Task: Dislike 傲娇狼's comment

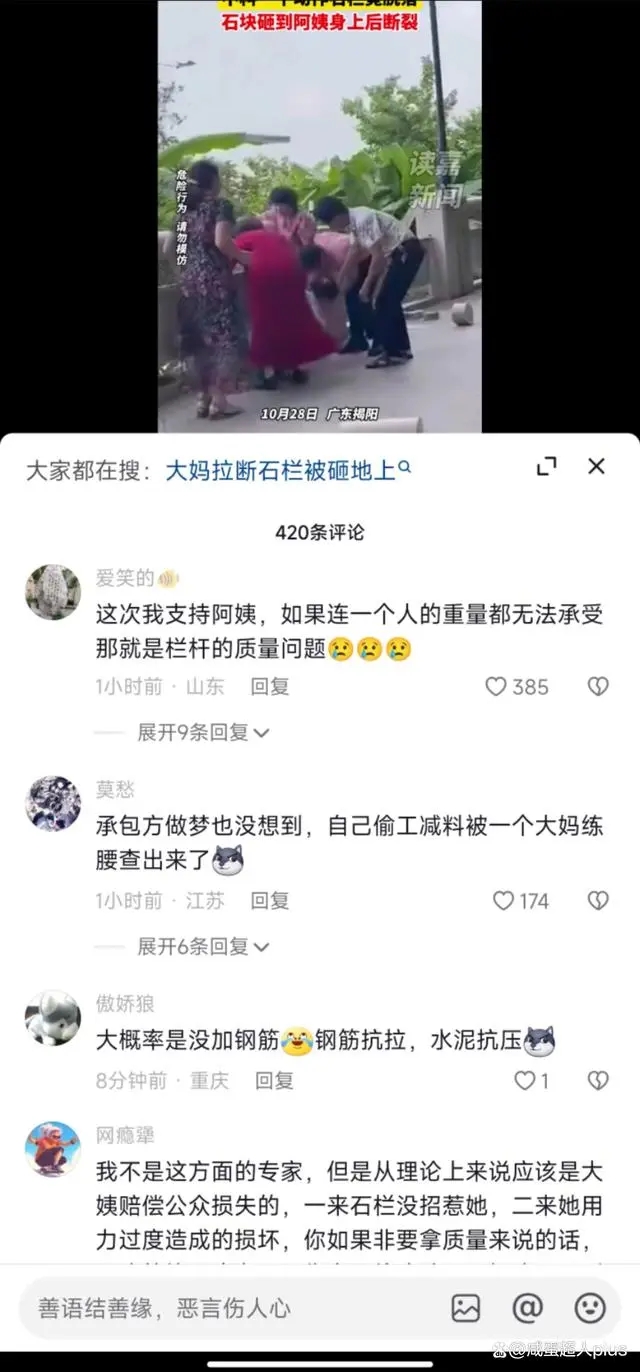Action: [x=597, y=1080]
